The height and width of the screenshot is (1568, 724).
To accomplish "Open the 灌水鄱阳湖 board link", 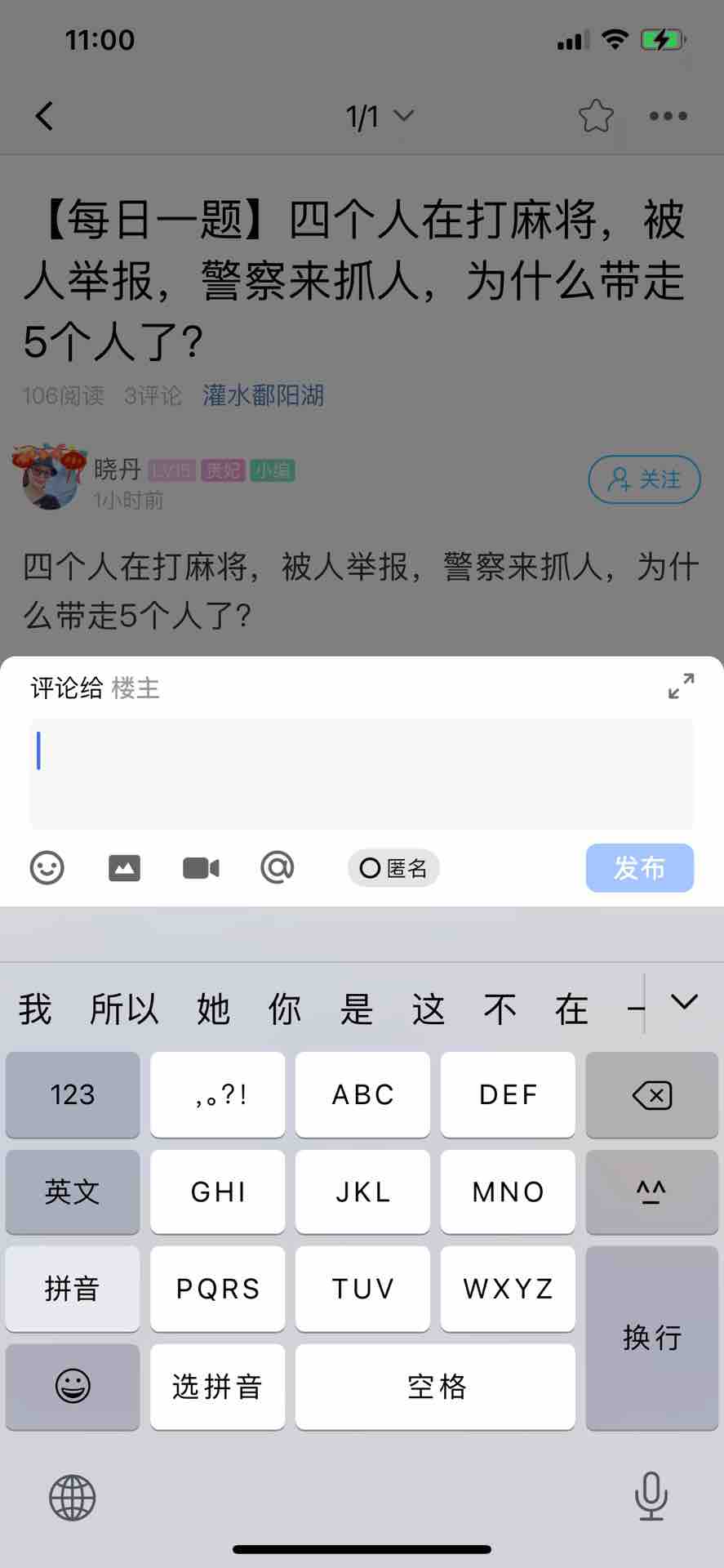I will pos(263,396).
